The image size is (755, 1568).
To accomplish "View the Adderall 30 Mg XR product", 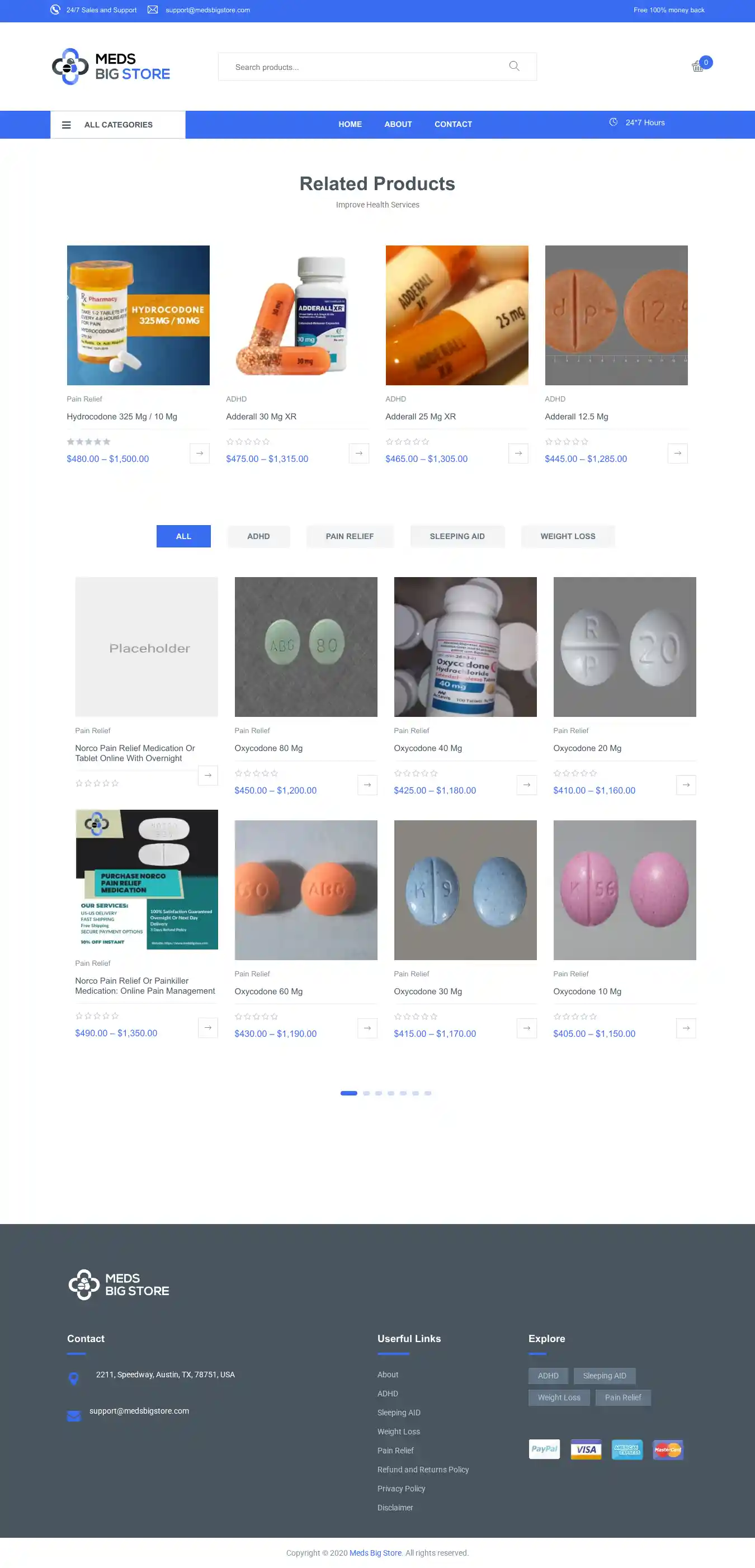I will (261, 417).
